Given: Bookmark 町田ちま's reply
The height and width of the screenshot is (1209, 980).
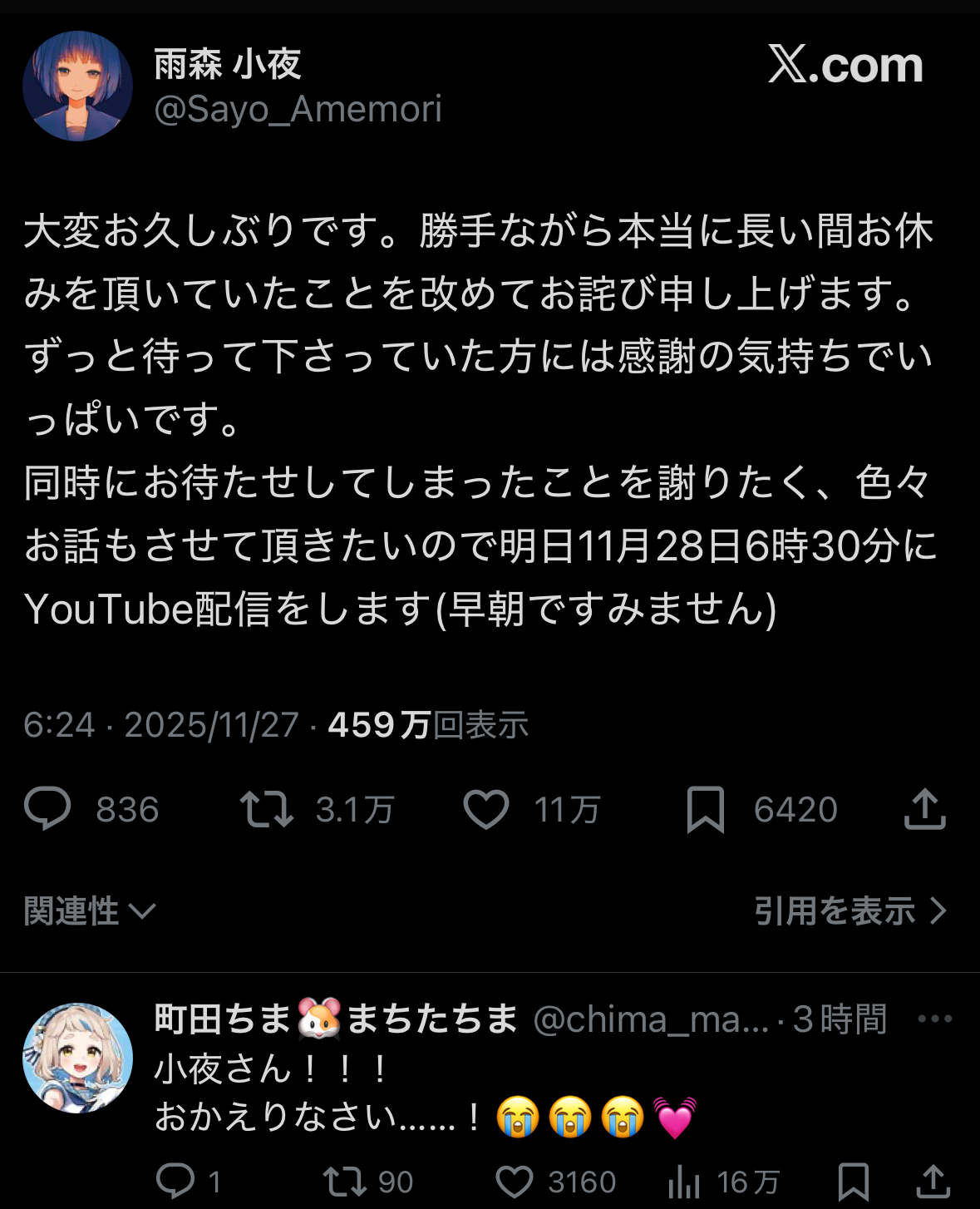Looking at the screenshot, I should pyautogui.click(x=854, y=1181).
